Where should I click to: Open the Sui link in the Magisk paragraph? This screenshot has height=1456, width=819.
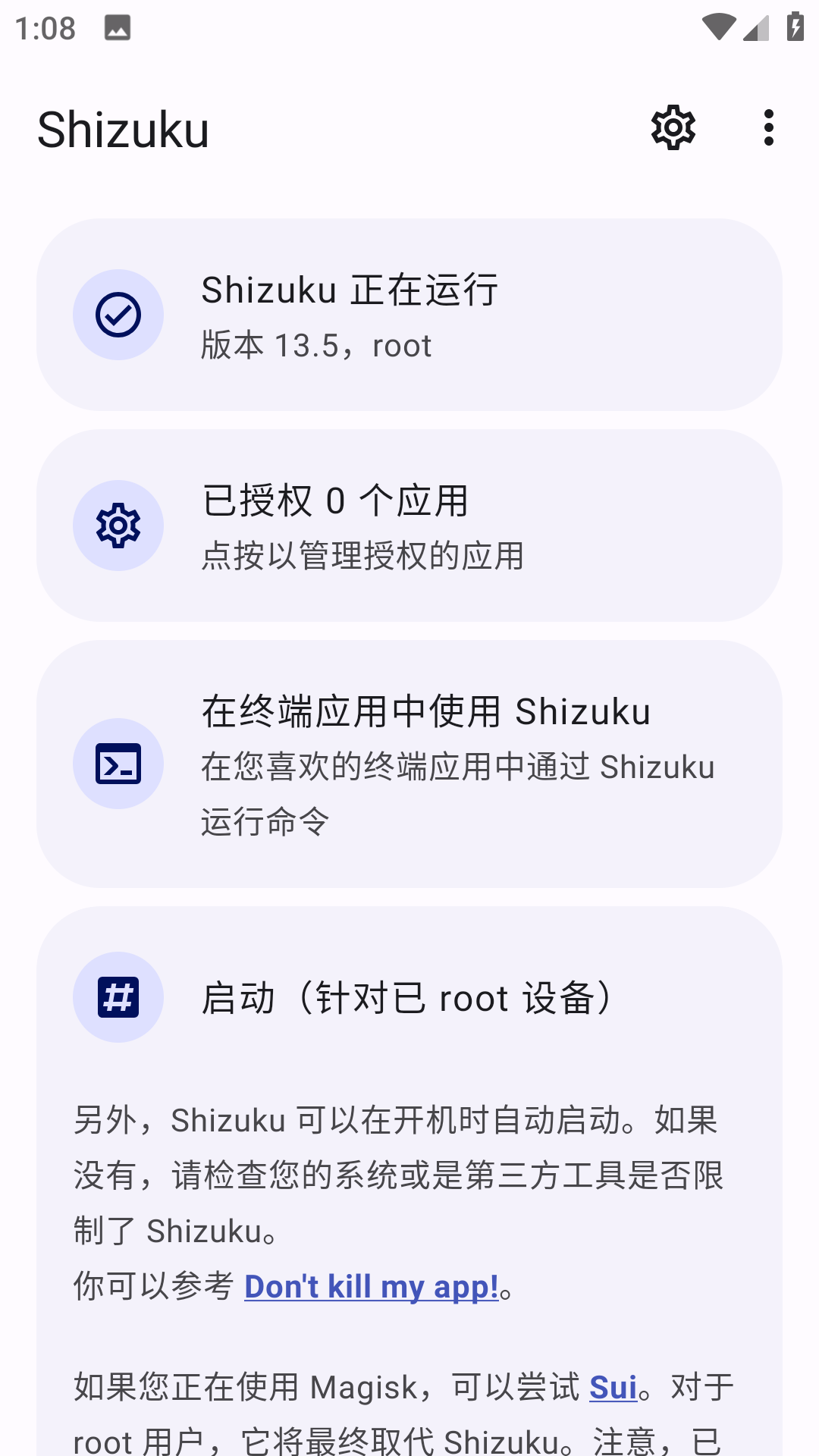click(x=613, y=1385)
